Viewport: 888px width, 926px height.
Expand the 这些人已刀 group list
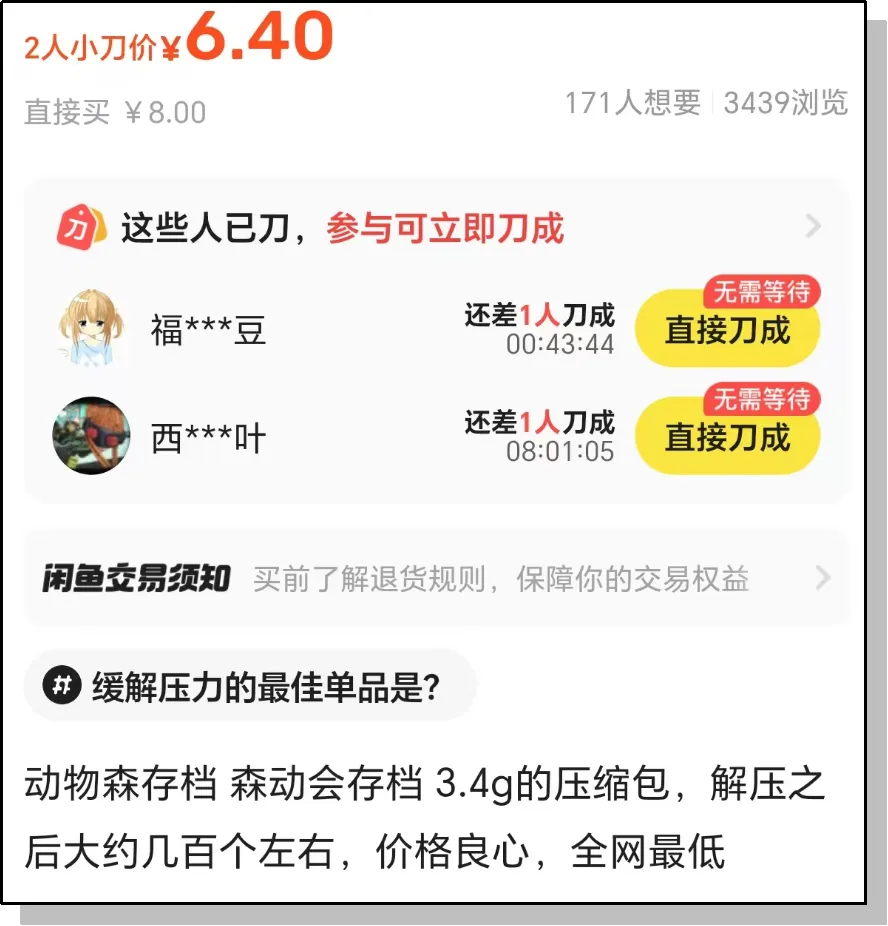[812, 227]
